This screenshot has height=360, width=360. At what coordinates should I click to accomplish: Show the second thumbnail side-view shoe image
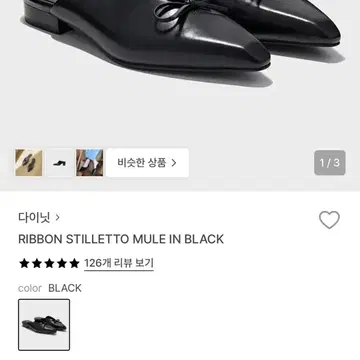59,163
